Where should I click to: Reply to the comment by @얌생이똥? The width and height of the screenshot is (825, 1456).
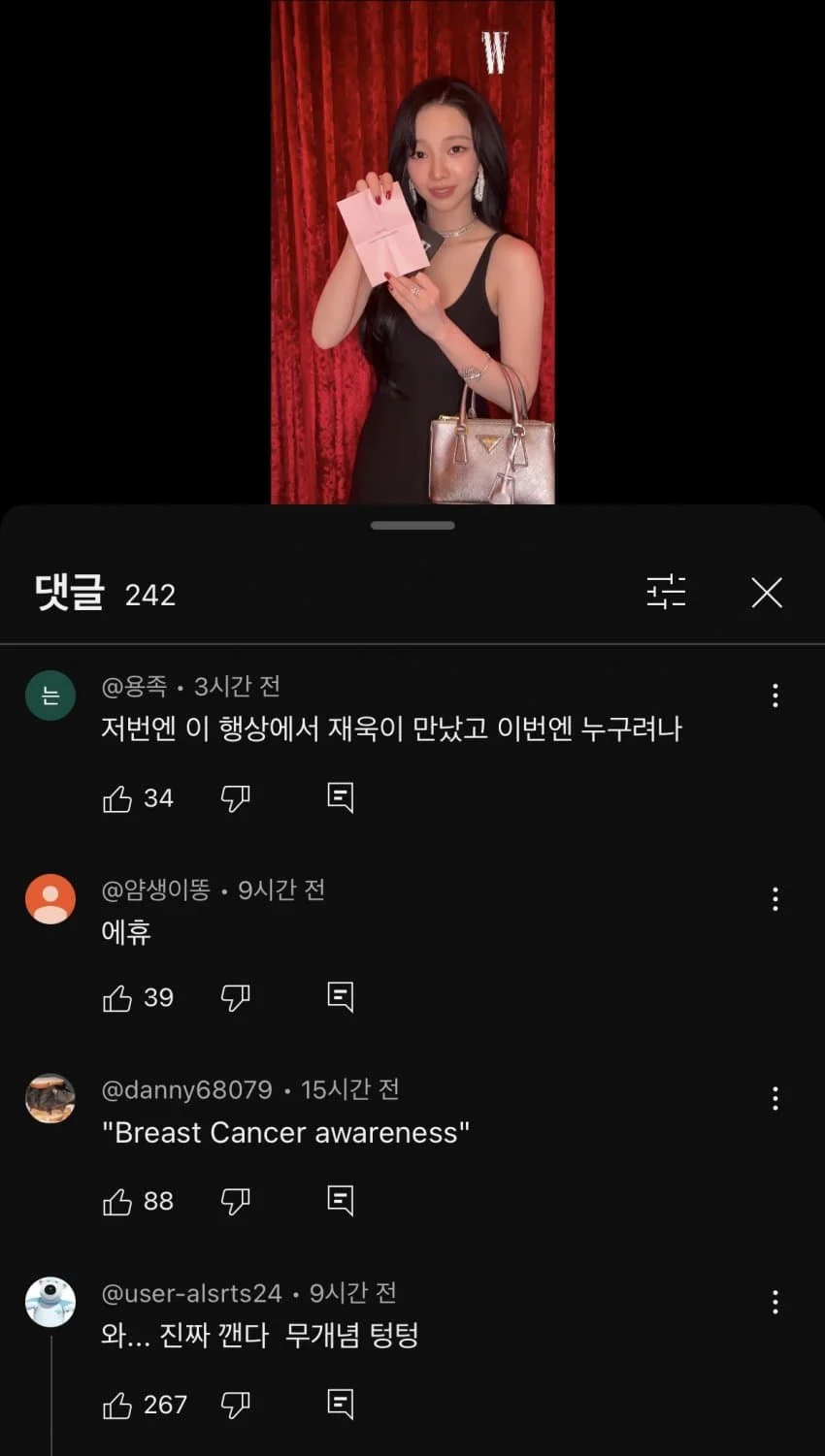click(340, 998)
